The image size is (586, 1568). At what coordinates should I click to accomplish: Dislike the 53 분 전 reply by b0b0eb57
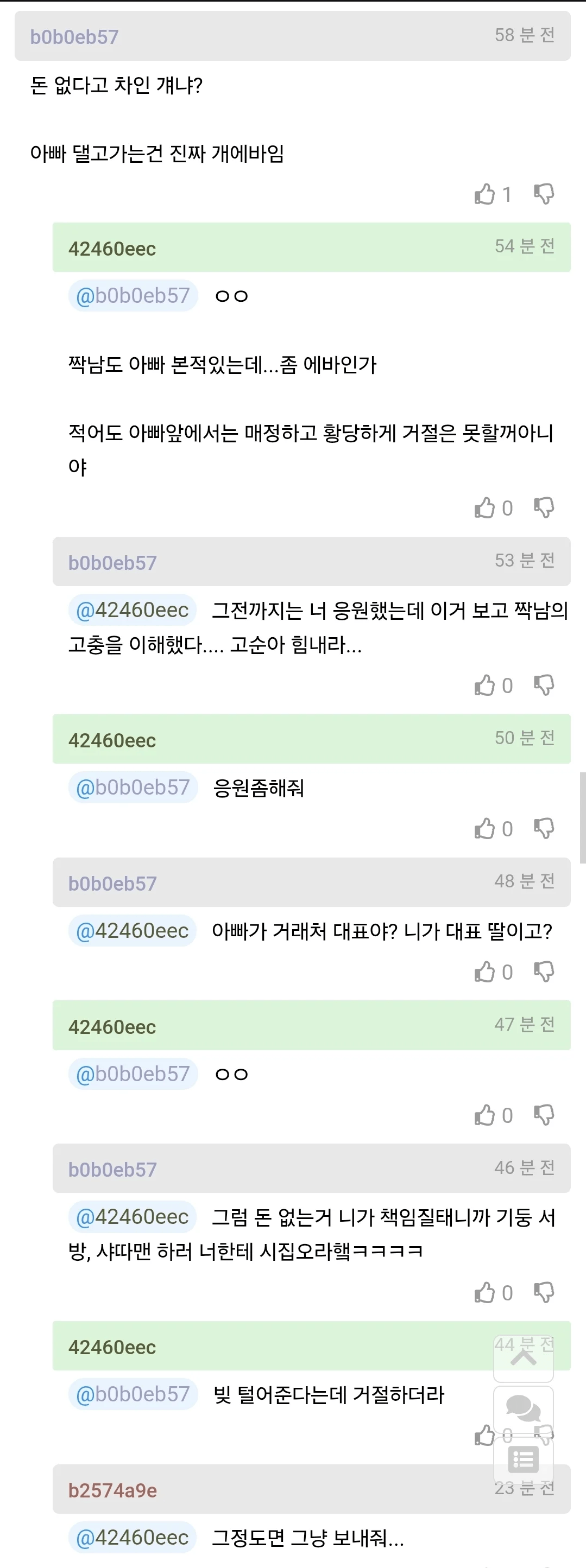pos(543,685)
